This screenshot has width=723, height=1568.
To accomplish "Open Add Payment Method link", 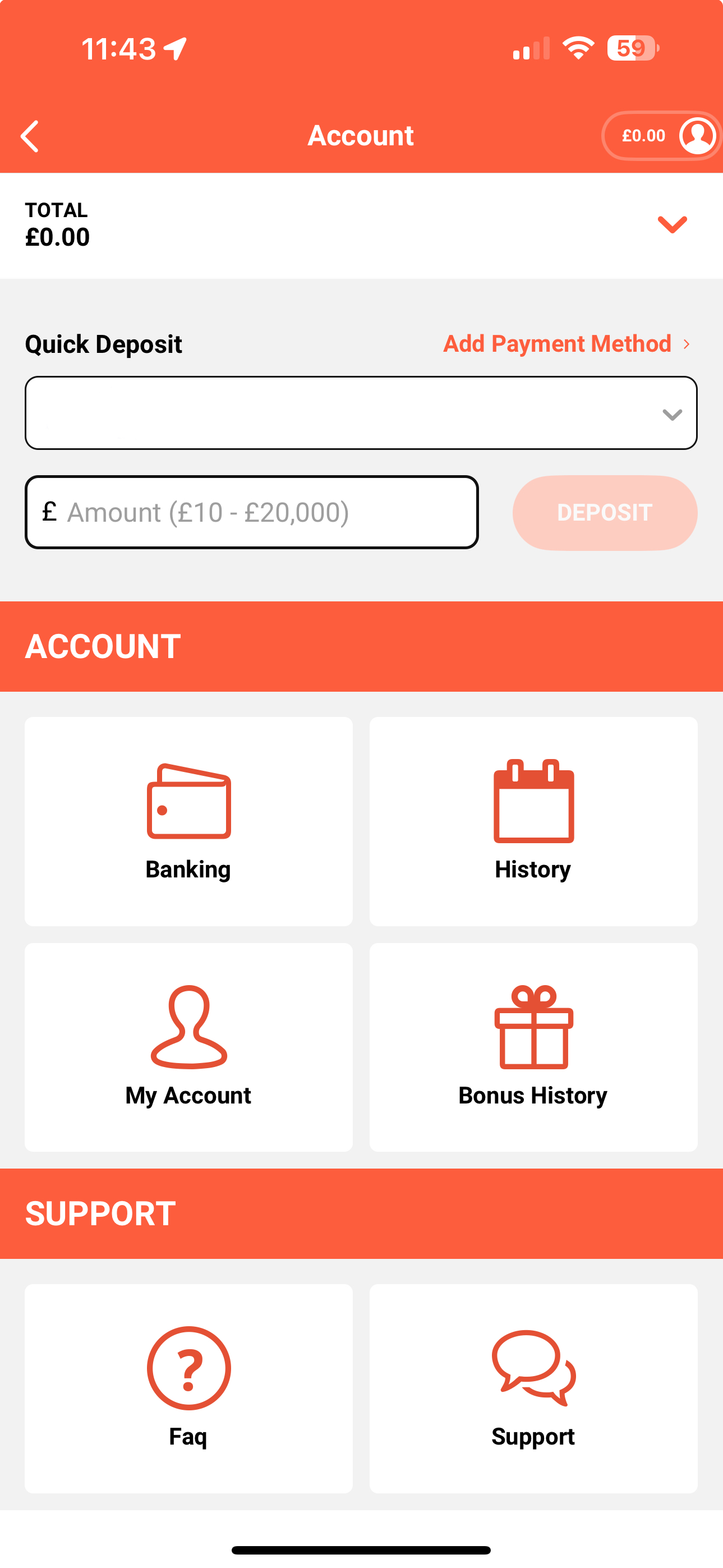I will click(x=566, y=344).
